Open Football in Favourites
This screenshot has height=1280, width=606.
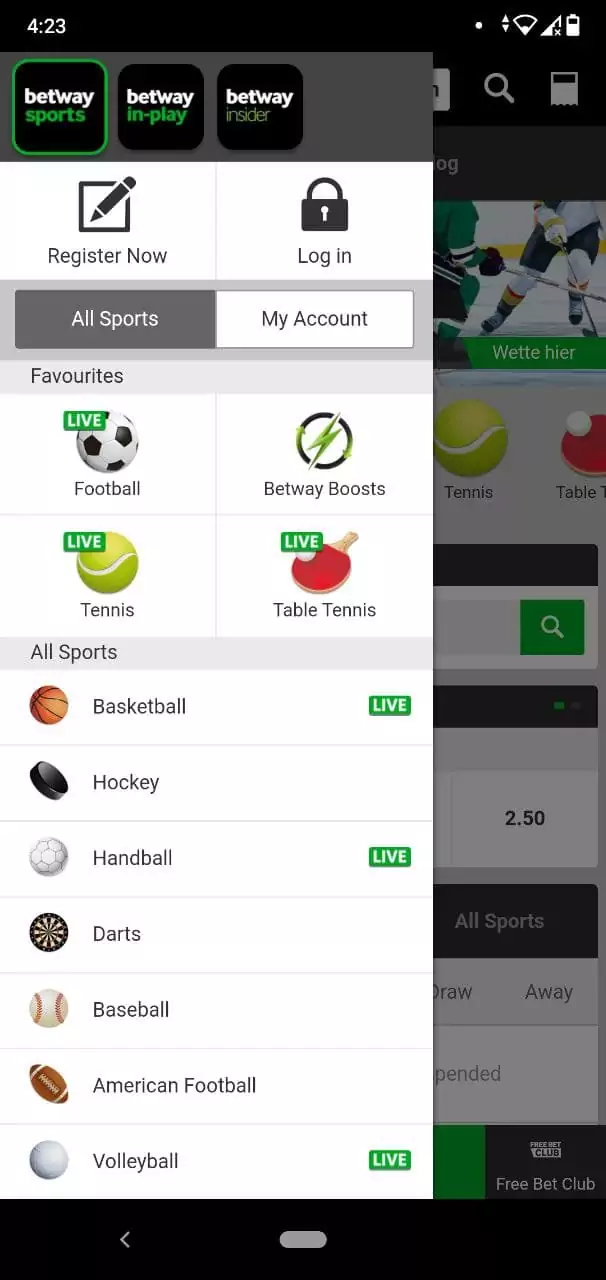pos(107,454)
